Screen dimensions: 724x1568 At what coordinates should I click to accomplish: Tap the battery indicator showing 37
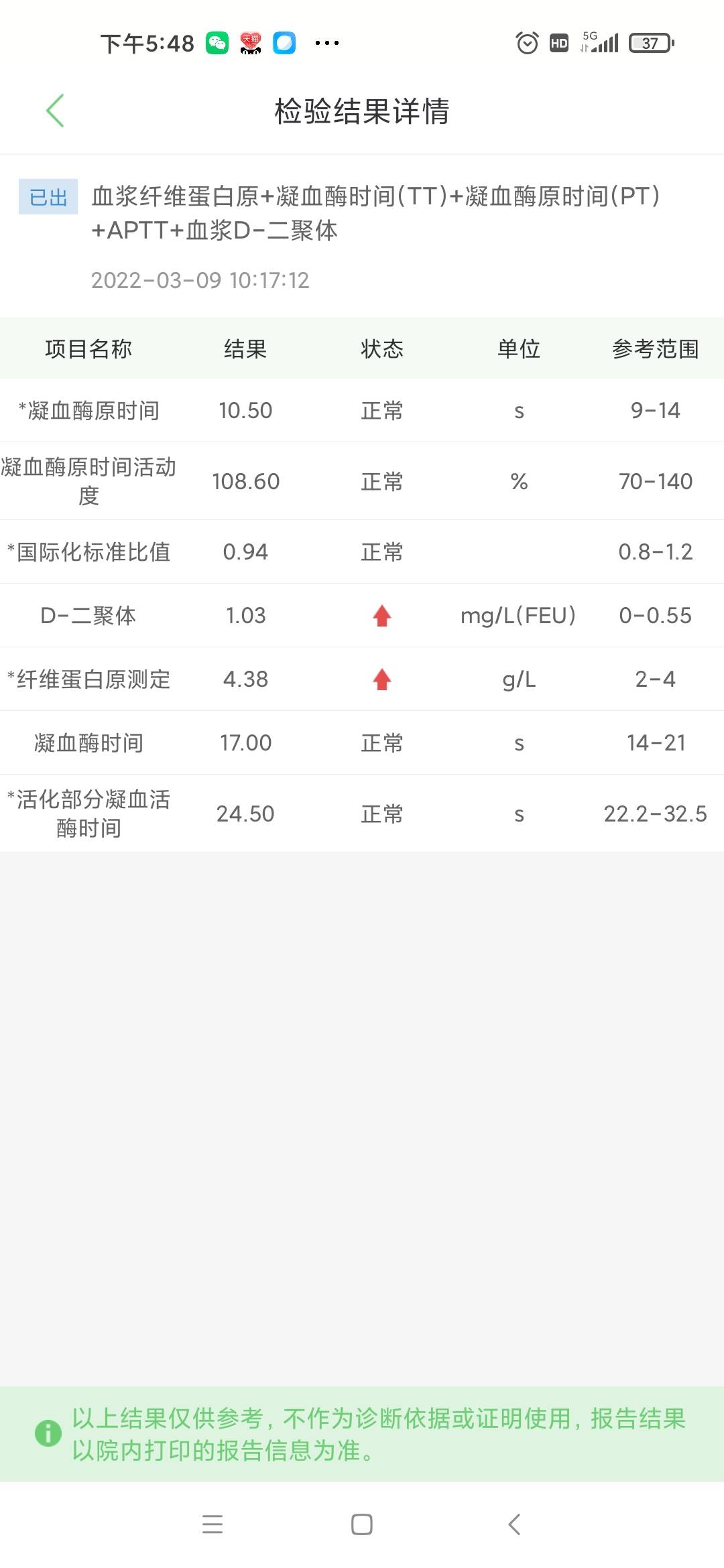tap(649, 42)
